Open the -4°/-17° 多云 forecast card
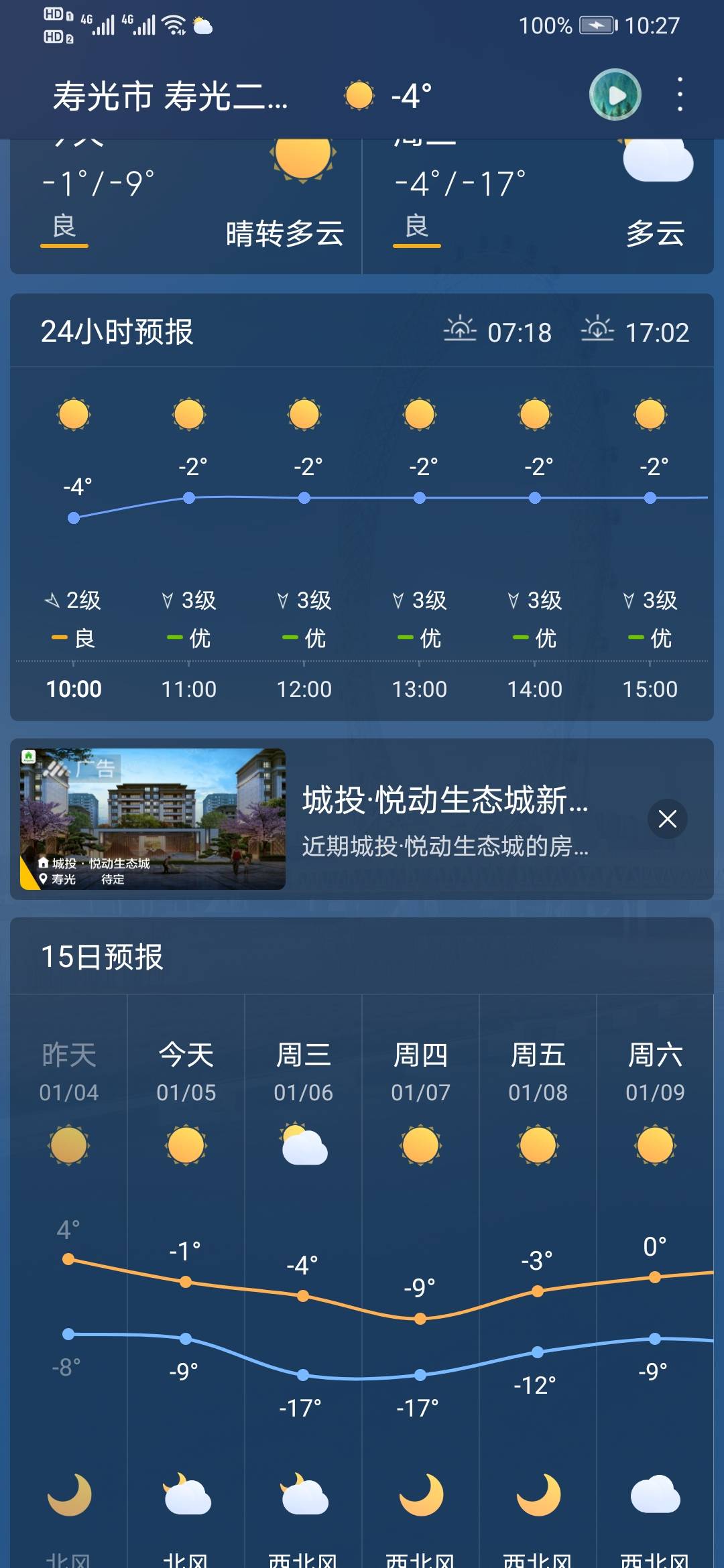Viewport: 724px width, 1568px height. (x=538, y=206)
